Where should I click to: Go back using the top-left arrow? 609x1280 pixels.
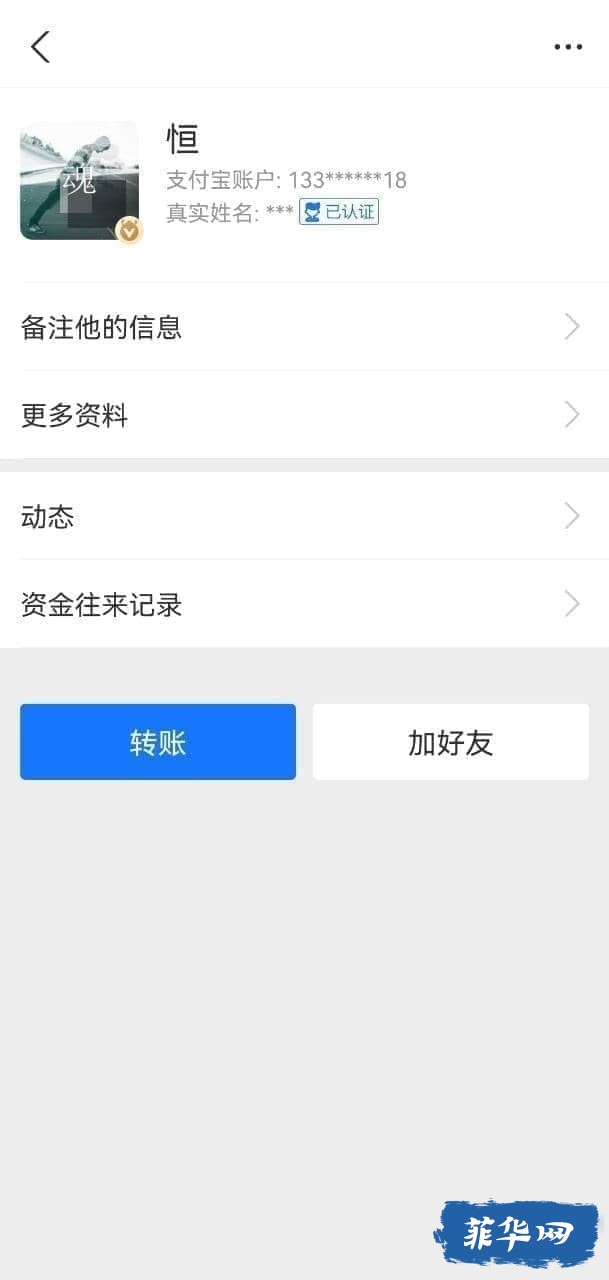click(x=40, y=47)
